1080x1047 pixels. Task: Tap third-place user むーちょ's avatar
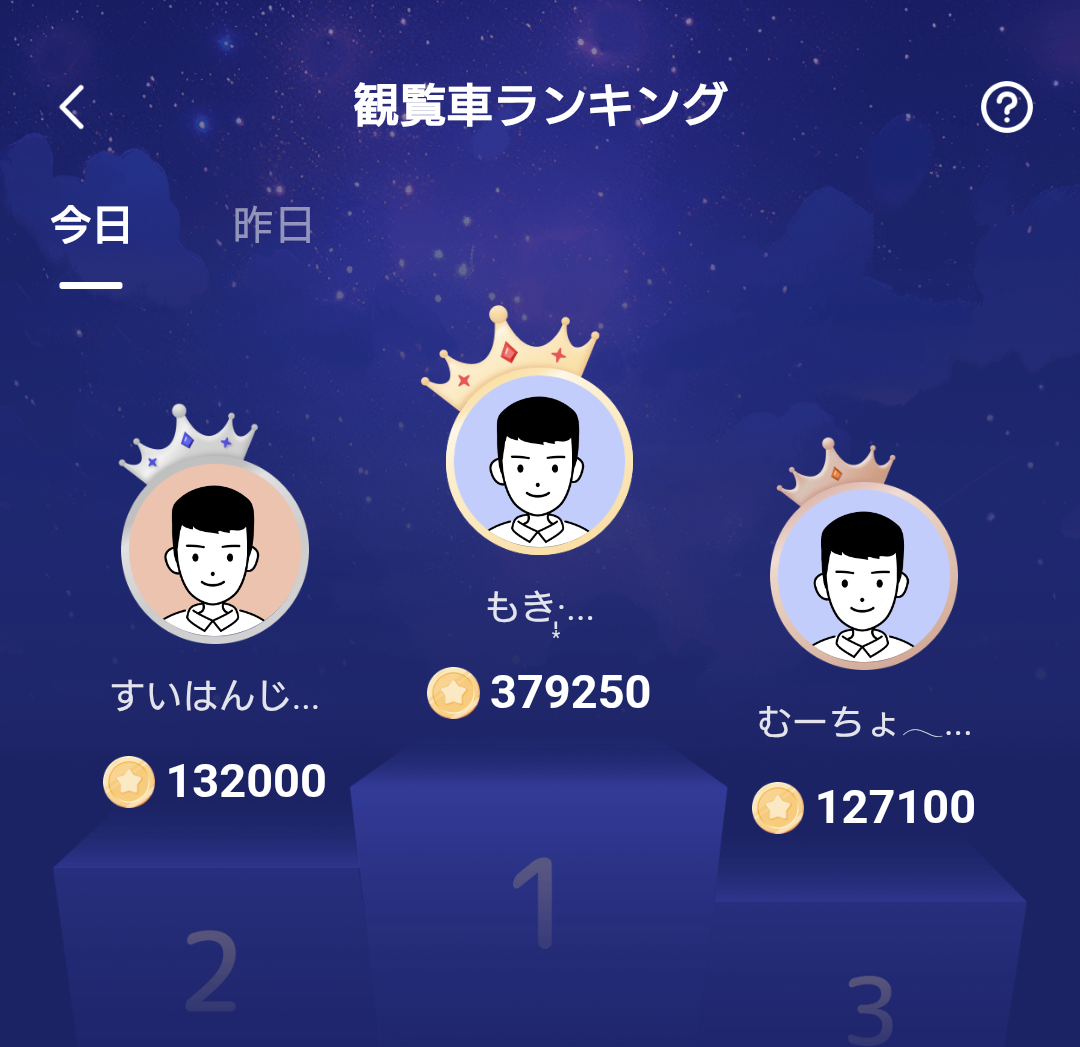pyautogui.click(x=864, y=575)
